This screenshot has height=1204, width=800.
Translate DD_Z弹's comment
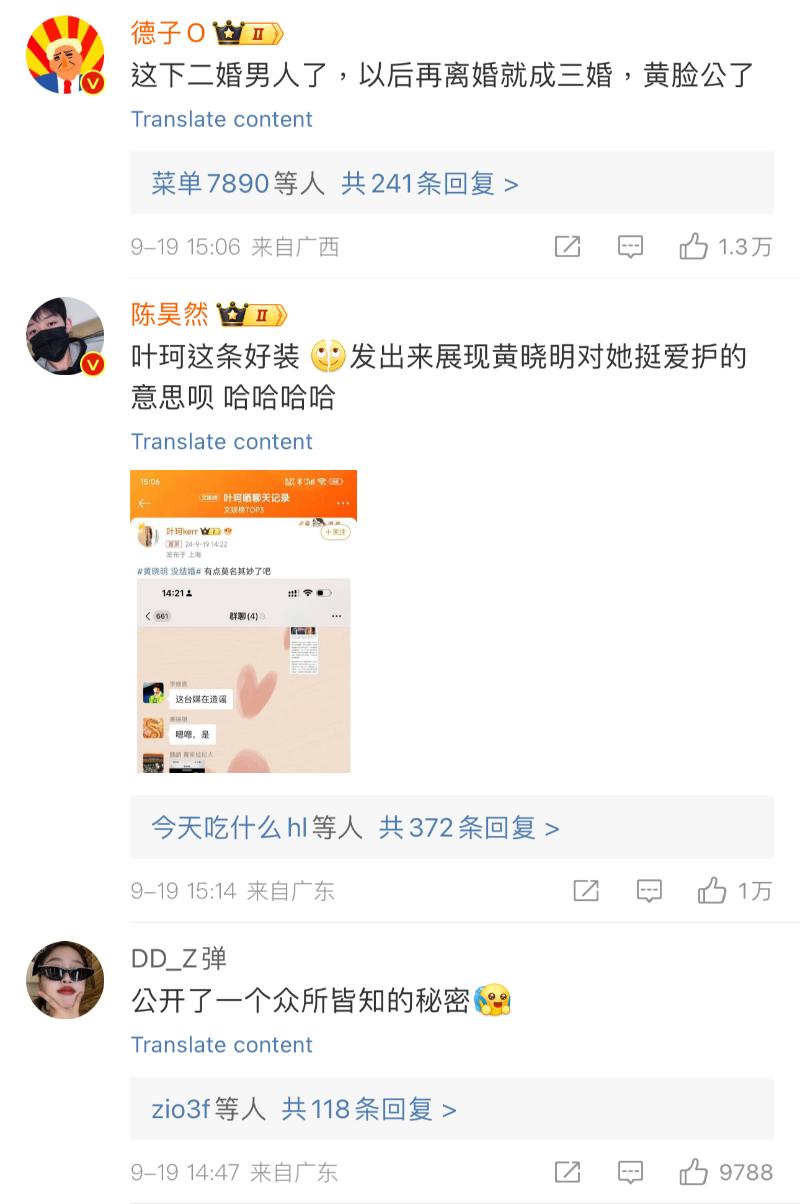221,1044
